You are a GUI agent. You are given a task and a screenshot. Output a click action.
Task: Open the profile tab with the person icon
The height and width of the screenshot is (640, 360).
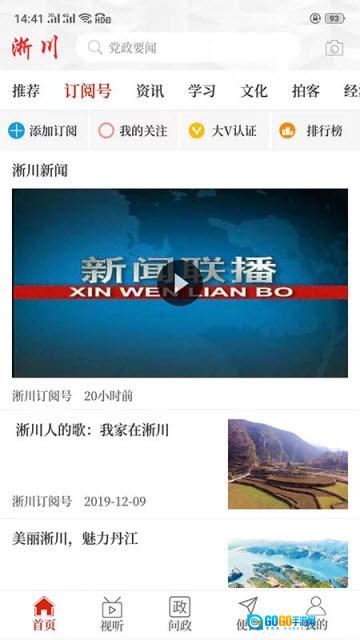[316, 613]
